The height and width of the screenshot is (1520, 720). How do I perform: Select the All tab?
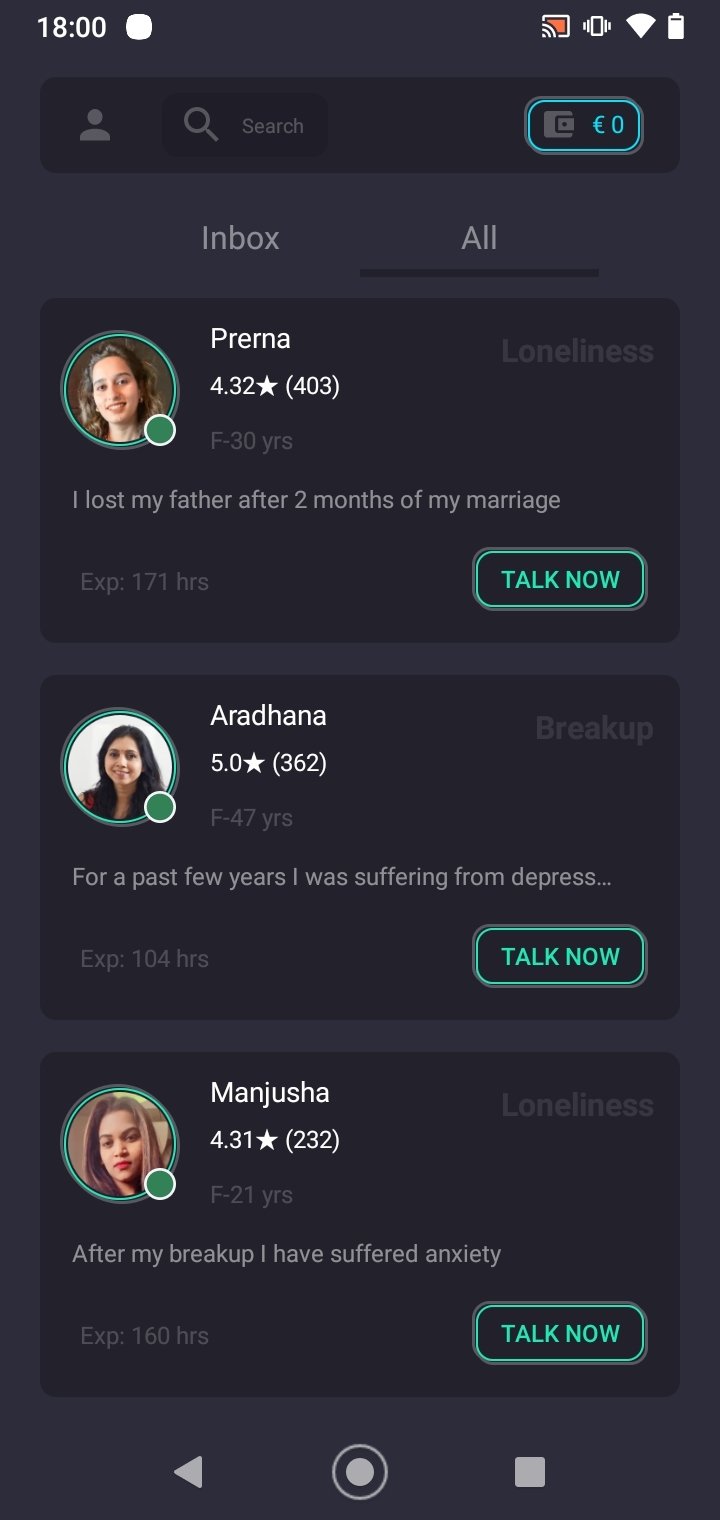[479, 238]
